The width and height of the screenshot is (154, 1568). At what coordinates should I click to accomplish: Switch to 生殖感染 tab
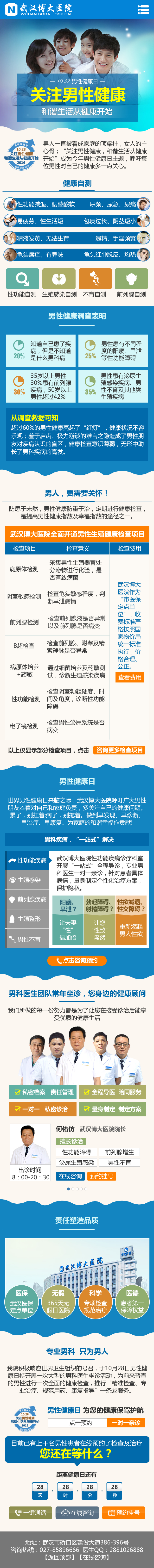[x=27, y=880]
